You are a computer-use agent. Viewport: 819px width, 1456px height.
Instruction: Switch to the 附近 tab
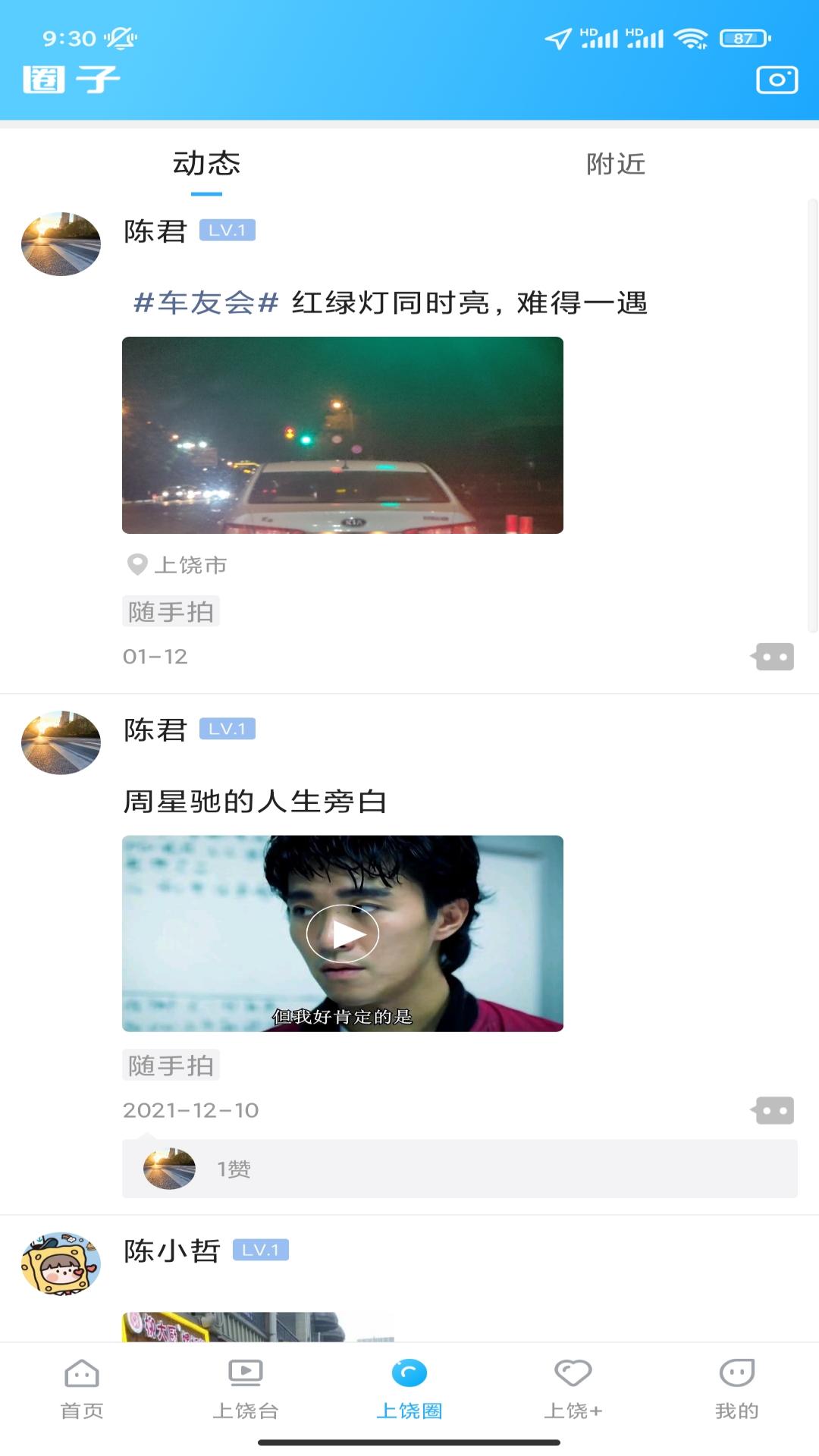click(615, 164)
